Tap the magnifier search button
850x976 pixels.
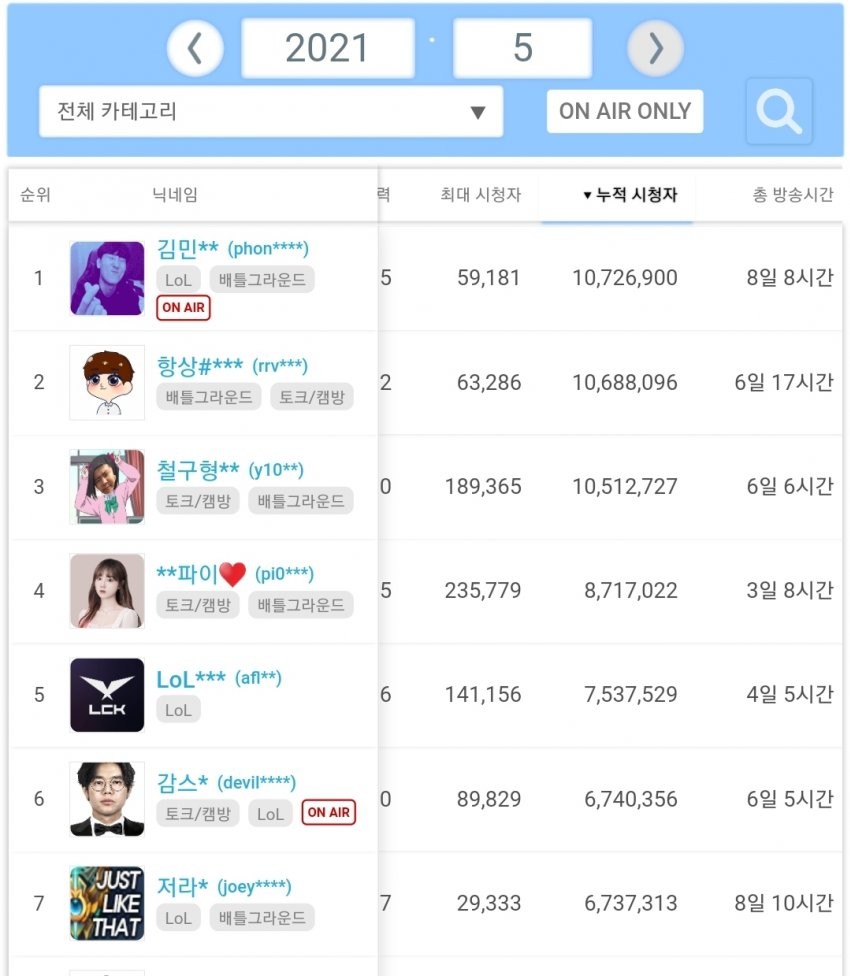tap(779, 111)
